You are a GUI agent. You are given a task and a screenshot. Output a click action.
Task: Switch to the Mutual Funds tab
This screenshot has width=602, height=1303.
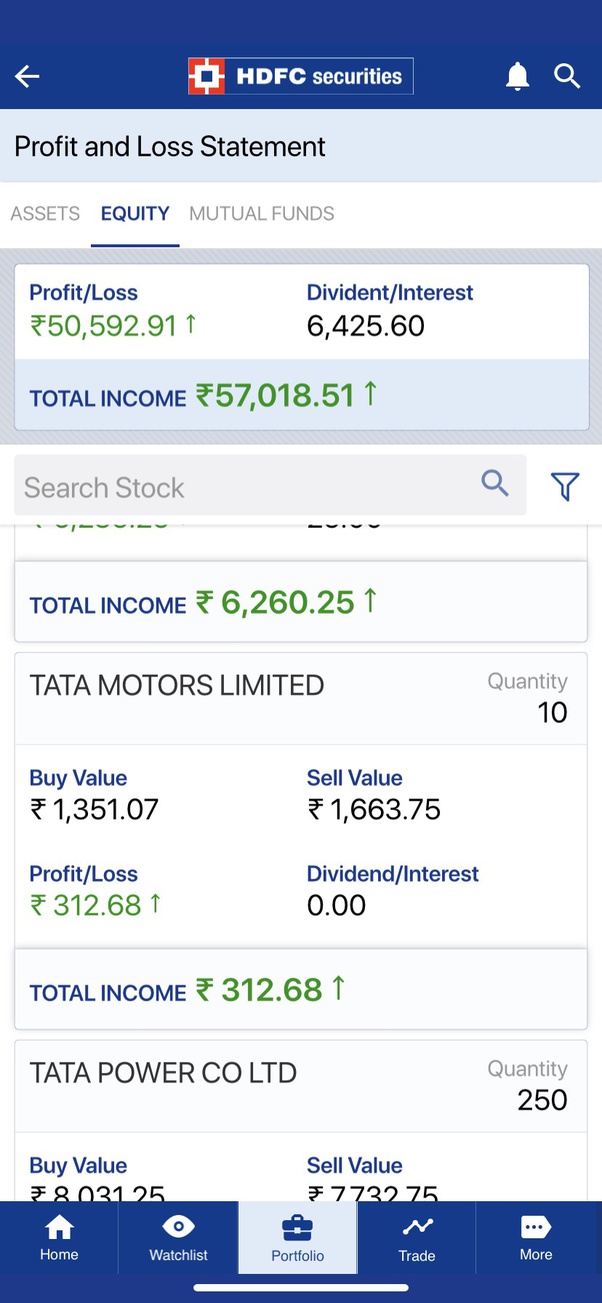pyautogui.click(x=261, y=213)
